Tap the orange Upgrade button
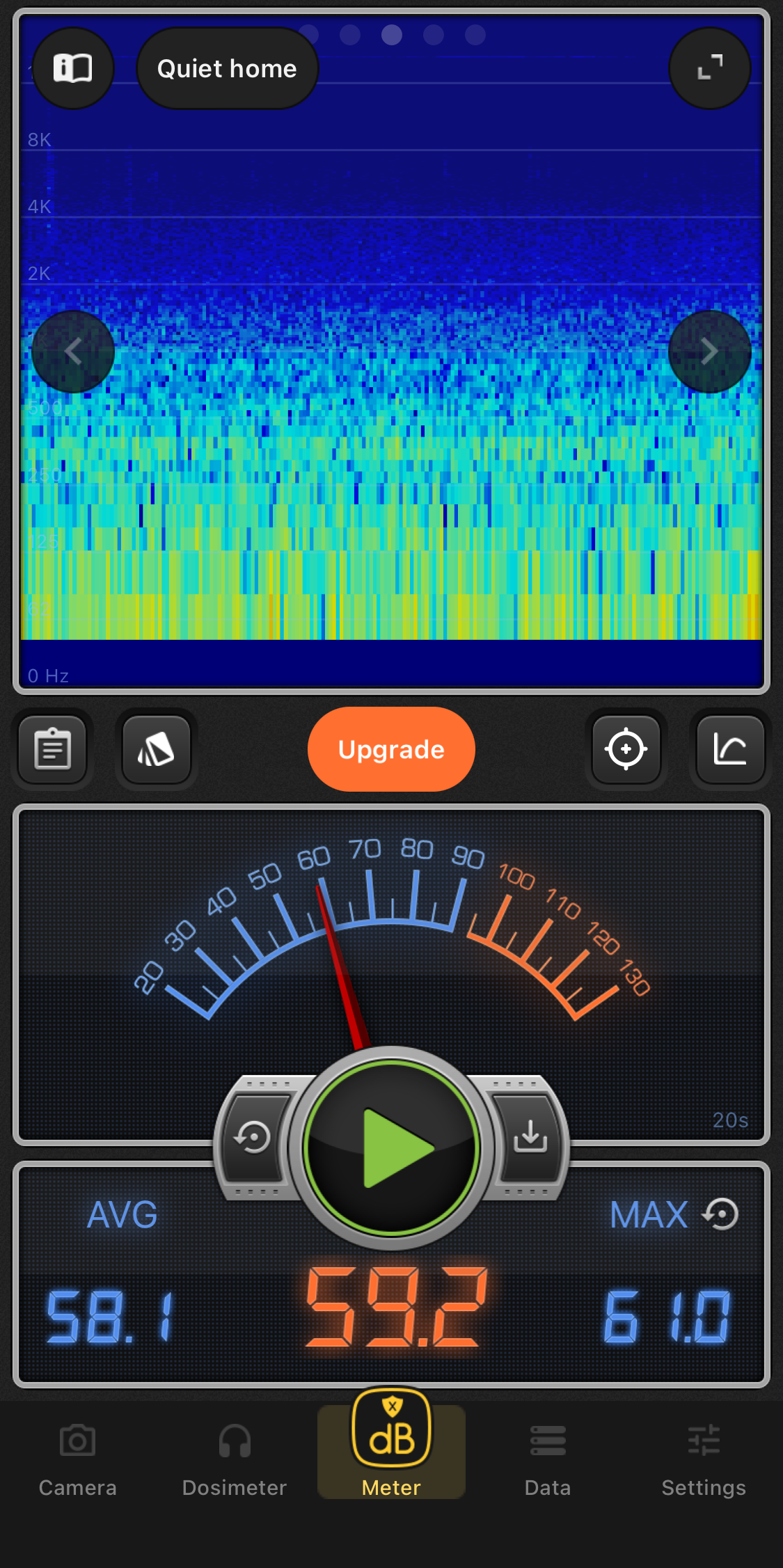 coord(391,749)
